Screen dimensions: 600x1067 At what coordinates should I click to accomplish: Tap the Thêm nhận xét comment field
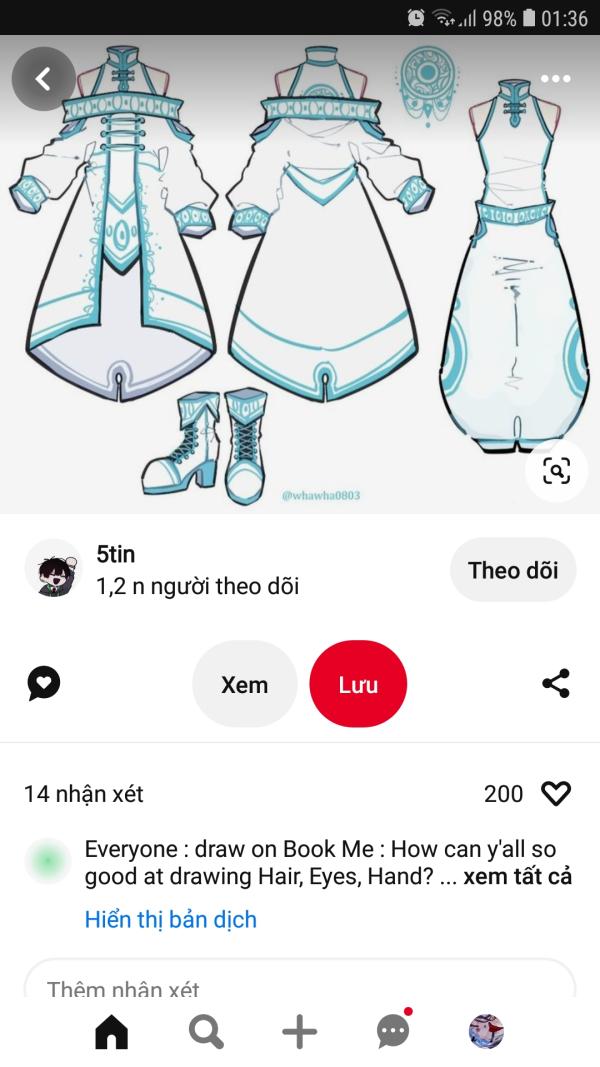click(300, 985)
